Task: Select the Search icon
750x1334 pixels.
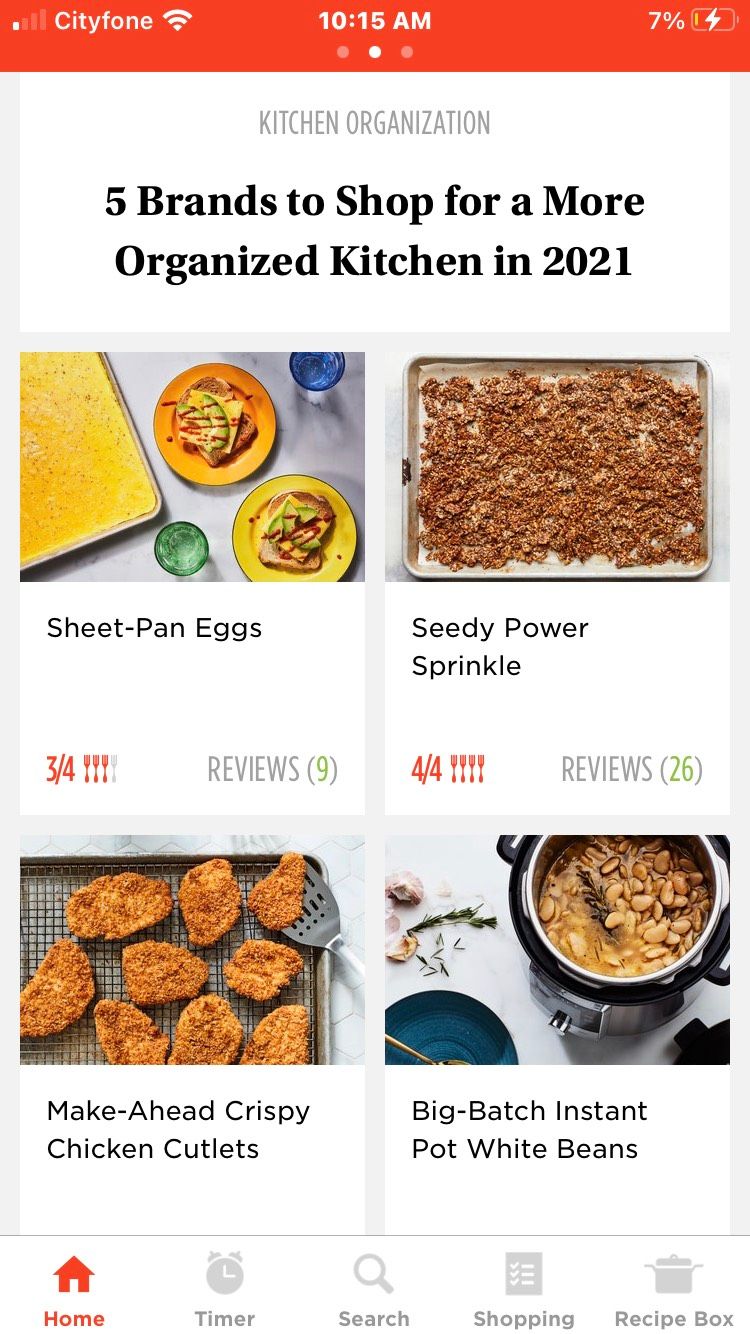Action: 374,1288
